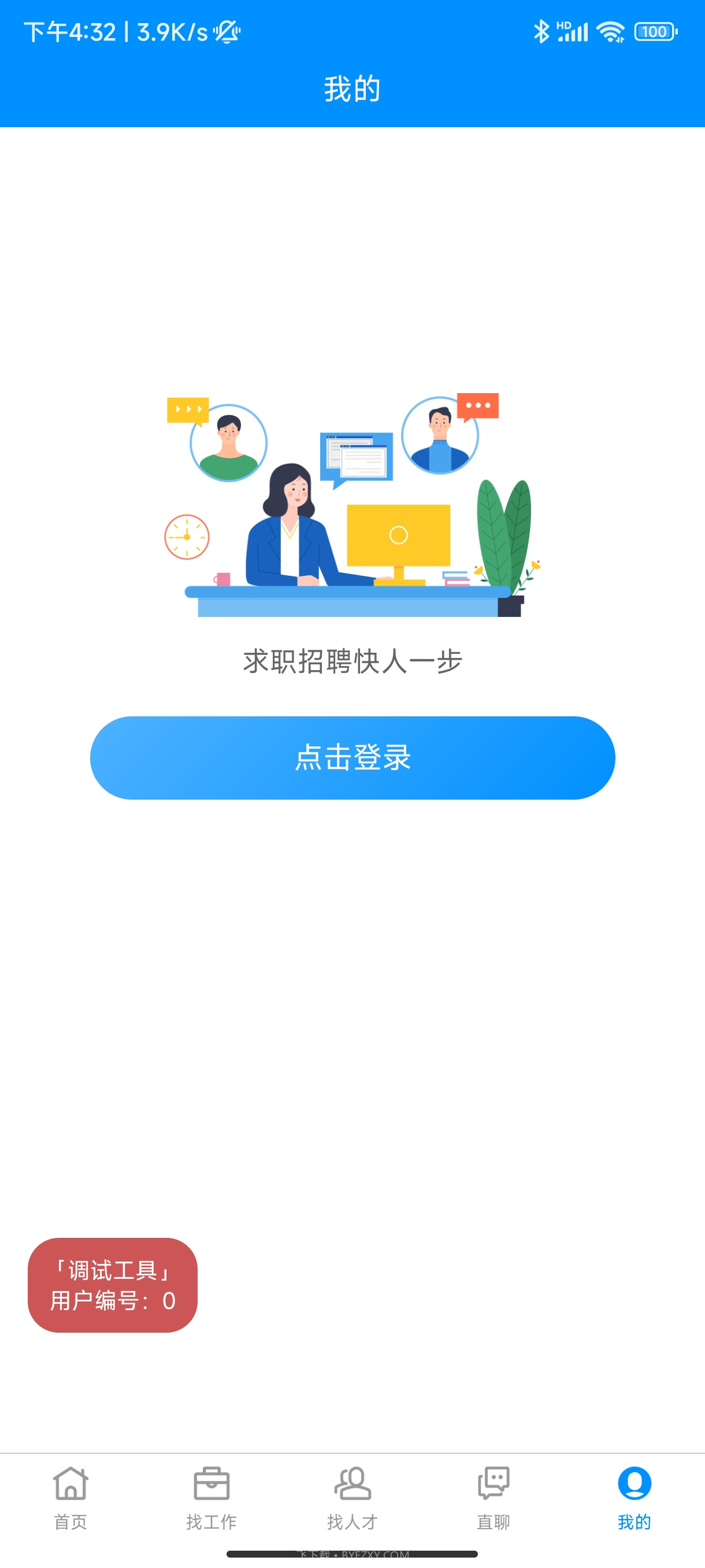
Task: Select the 找工作 briefcase icon
Action: click(x=211, y=1486)
